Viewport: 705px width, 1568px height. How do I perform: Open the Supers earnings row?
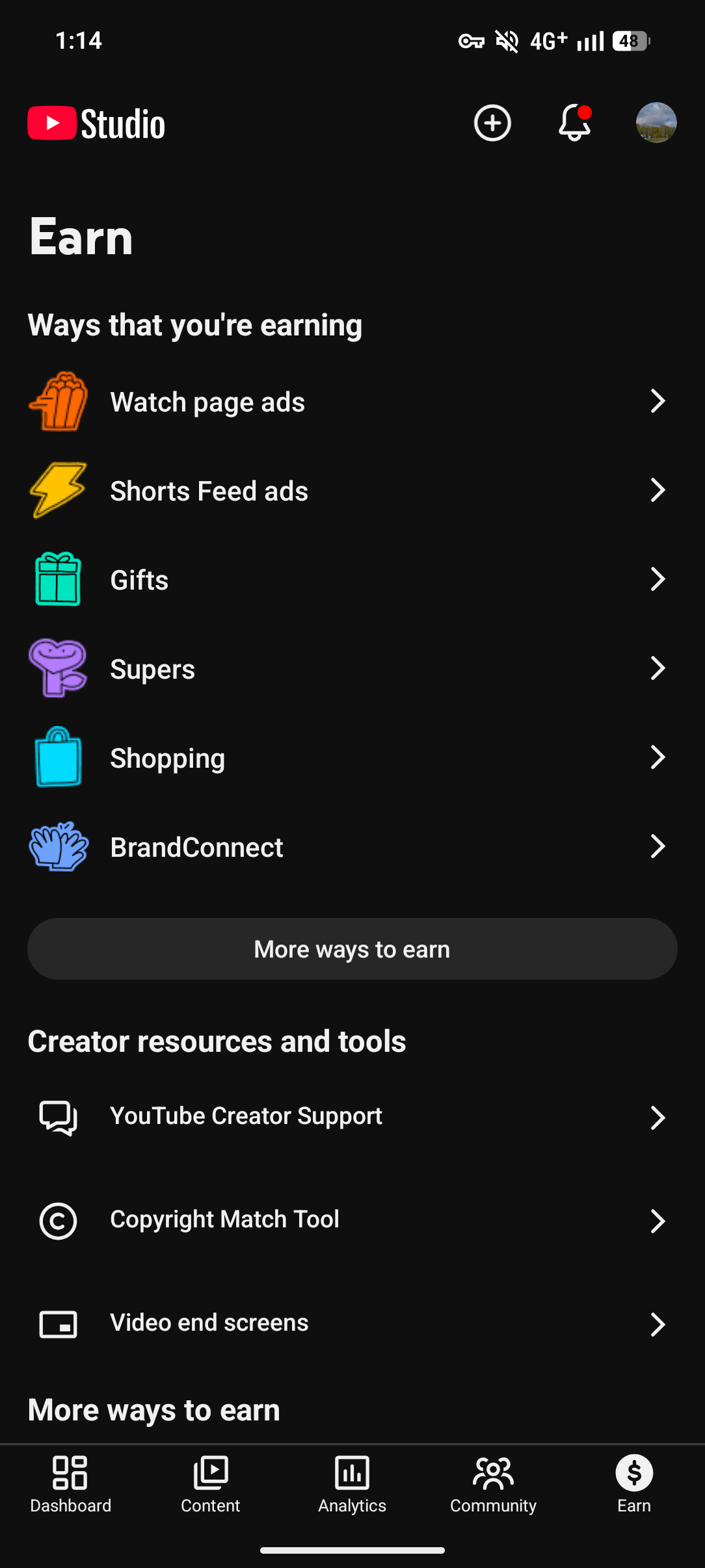[351, 669]
